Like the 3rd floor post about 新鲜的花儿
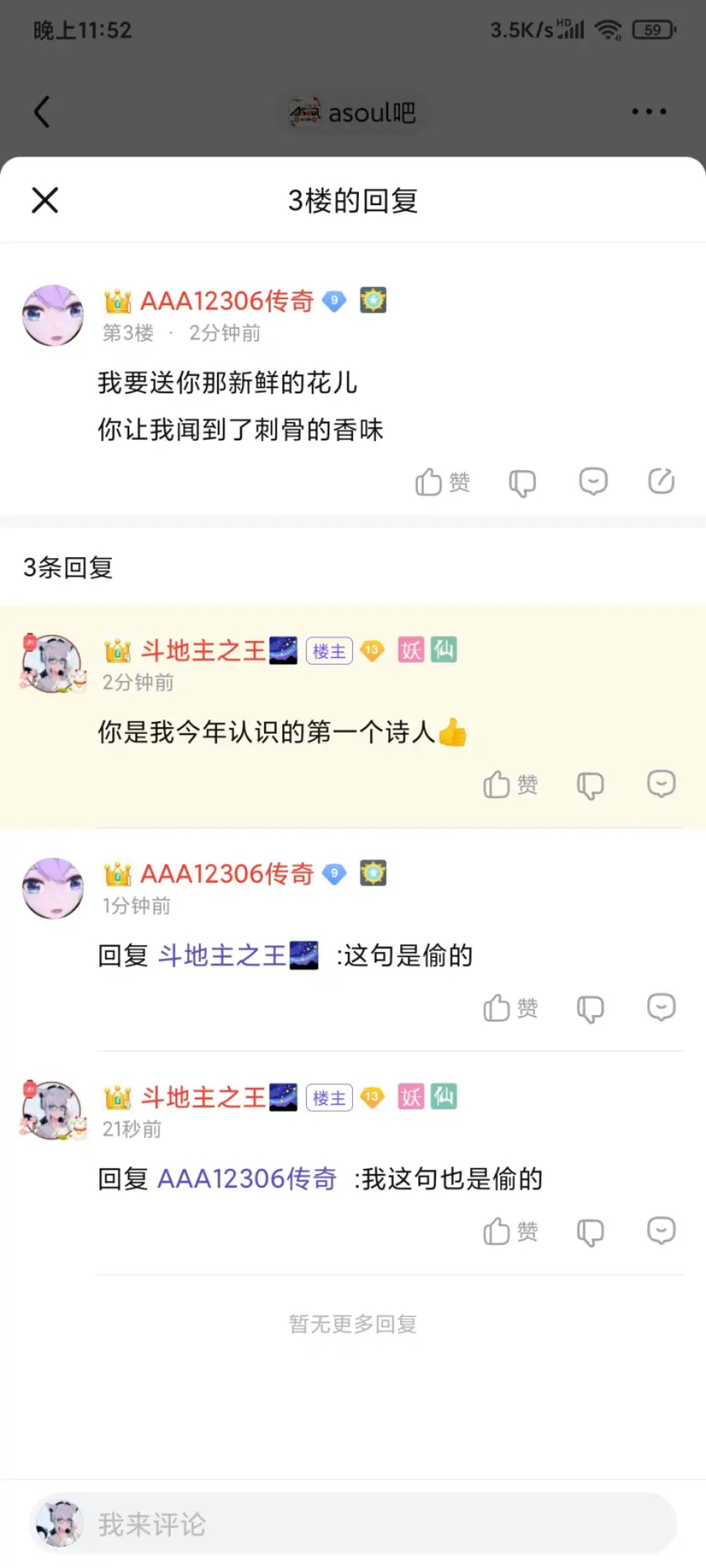706x1568 pixels. coord(443,482)
